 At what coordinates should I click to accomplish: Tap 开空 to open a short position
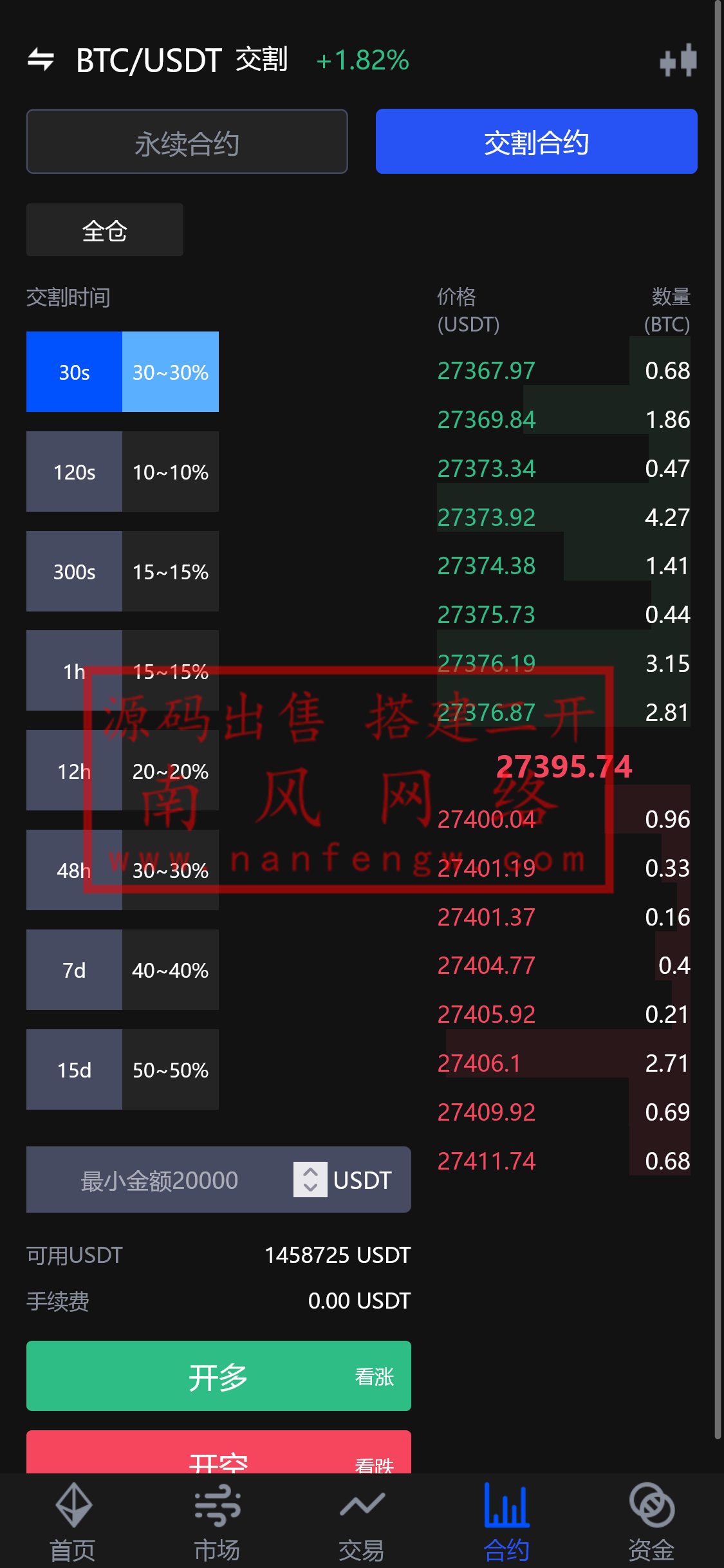point(218,1456)
